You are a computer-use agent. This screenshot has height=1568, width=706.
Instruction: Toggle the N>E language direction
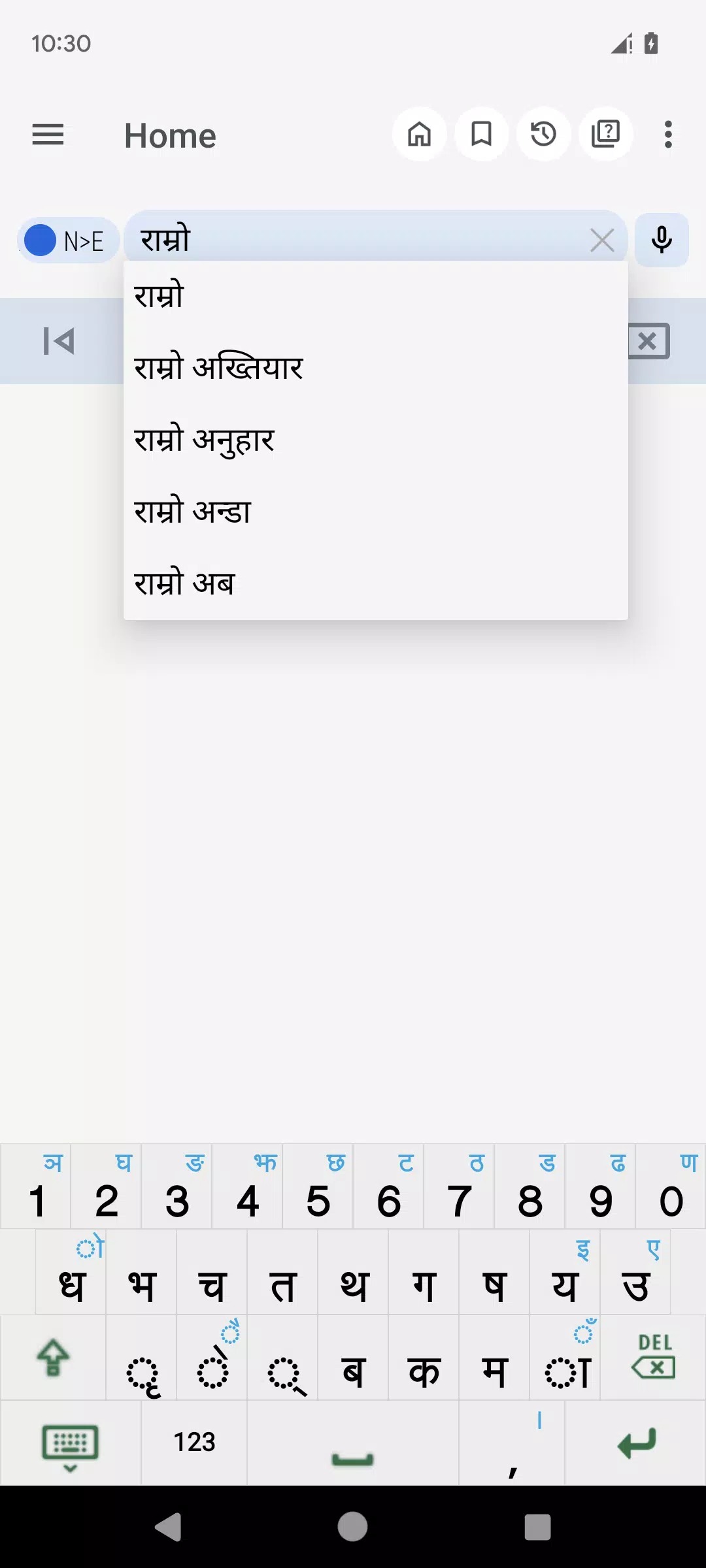[x=68, y=240]
